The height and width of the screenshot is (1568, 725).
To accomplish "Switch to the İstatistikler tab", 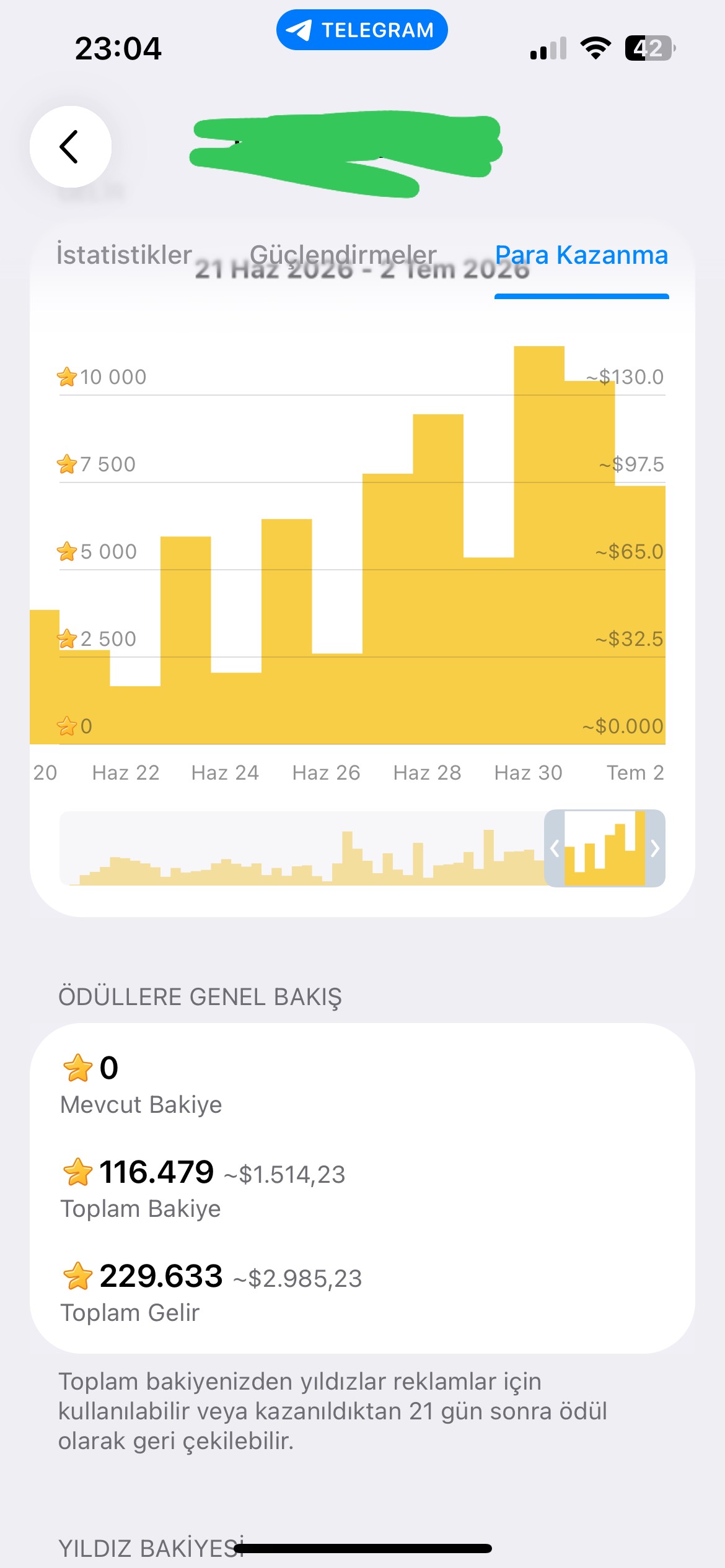I will [124, 255].
